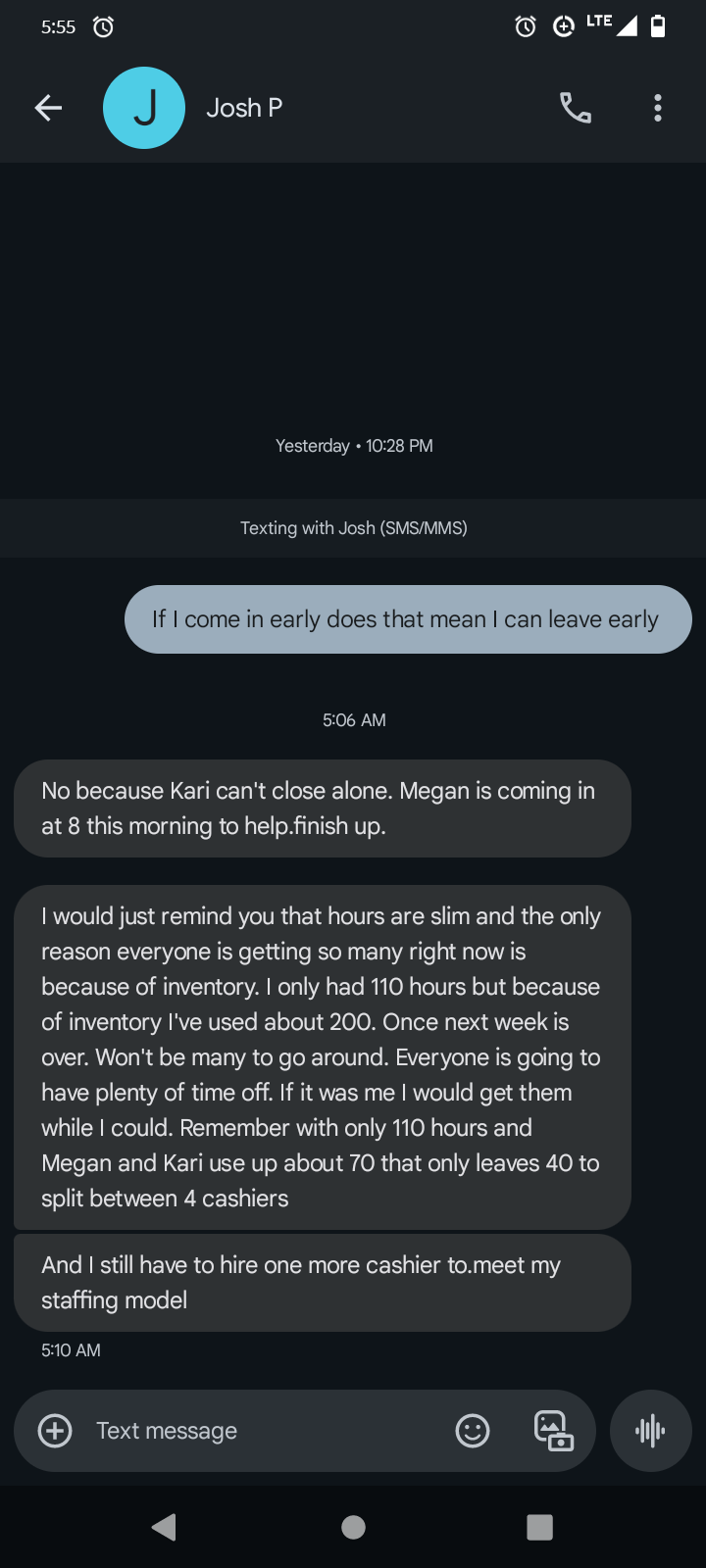706x1568 pixels.
Task: Open the emoji picker
Action: click(x=473, y=1431)
